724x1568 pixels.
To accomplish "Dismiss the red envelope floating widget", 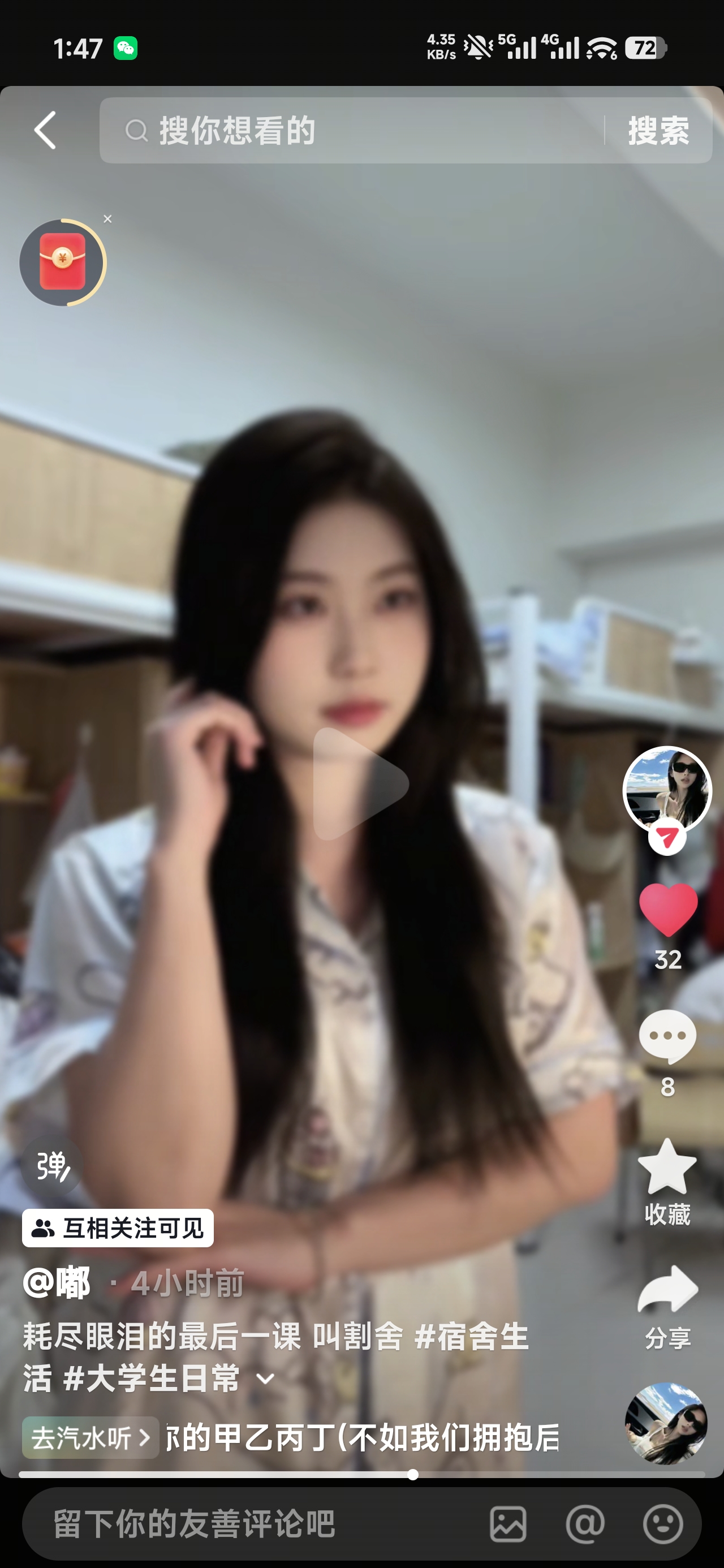I will click(x=108, y=219).
